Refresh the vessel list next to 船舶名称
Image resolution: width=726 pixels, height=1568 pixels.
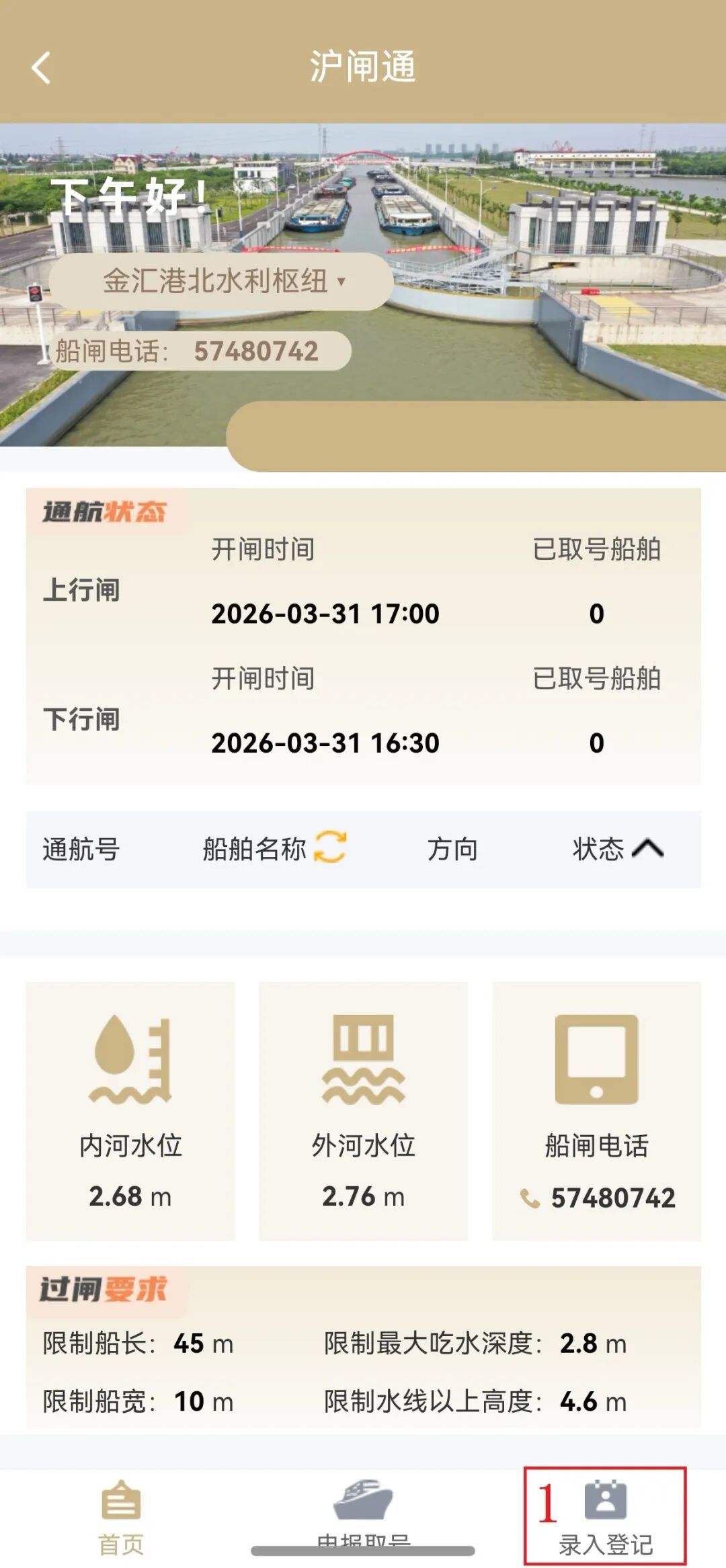(x=330, y=847)
